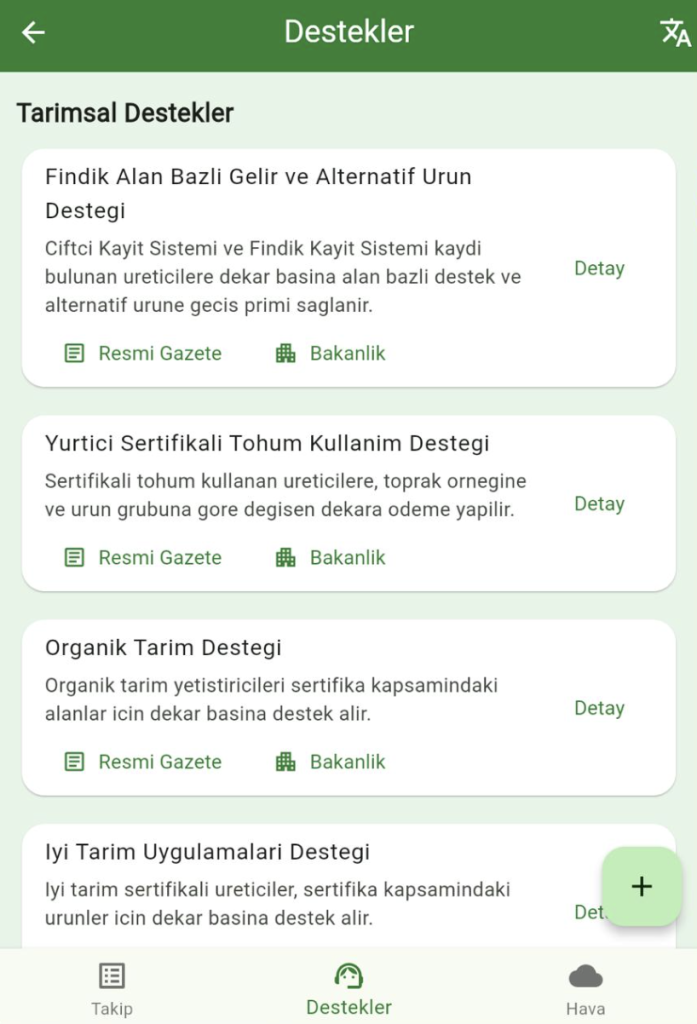Screen dimensions: 697x1024
Task: Open Resmi Gazete for Findik Alan Bazli destegi
Action: coord(143,353)
